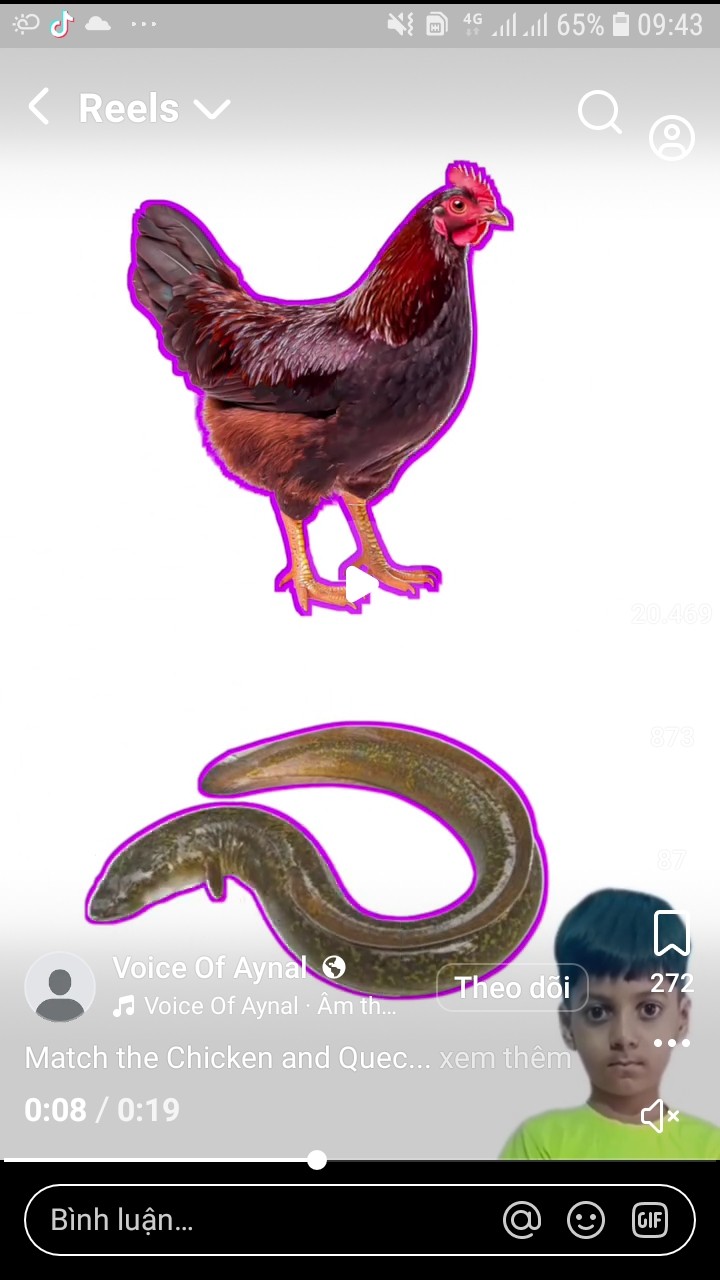Tap the Bình luận comment field
This screenshot has height=1280, width=720.
[250, 1220]
